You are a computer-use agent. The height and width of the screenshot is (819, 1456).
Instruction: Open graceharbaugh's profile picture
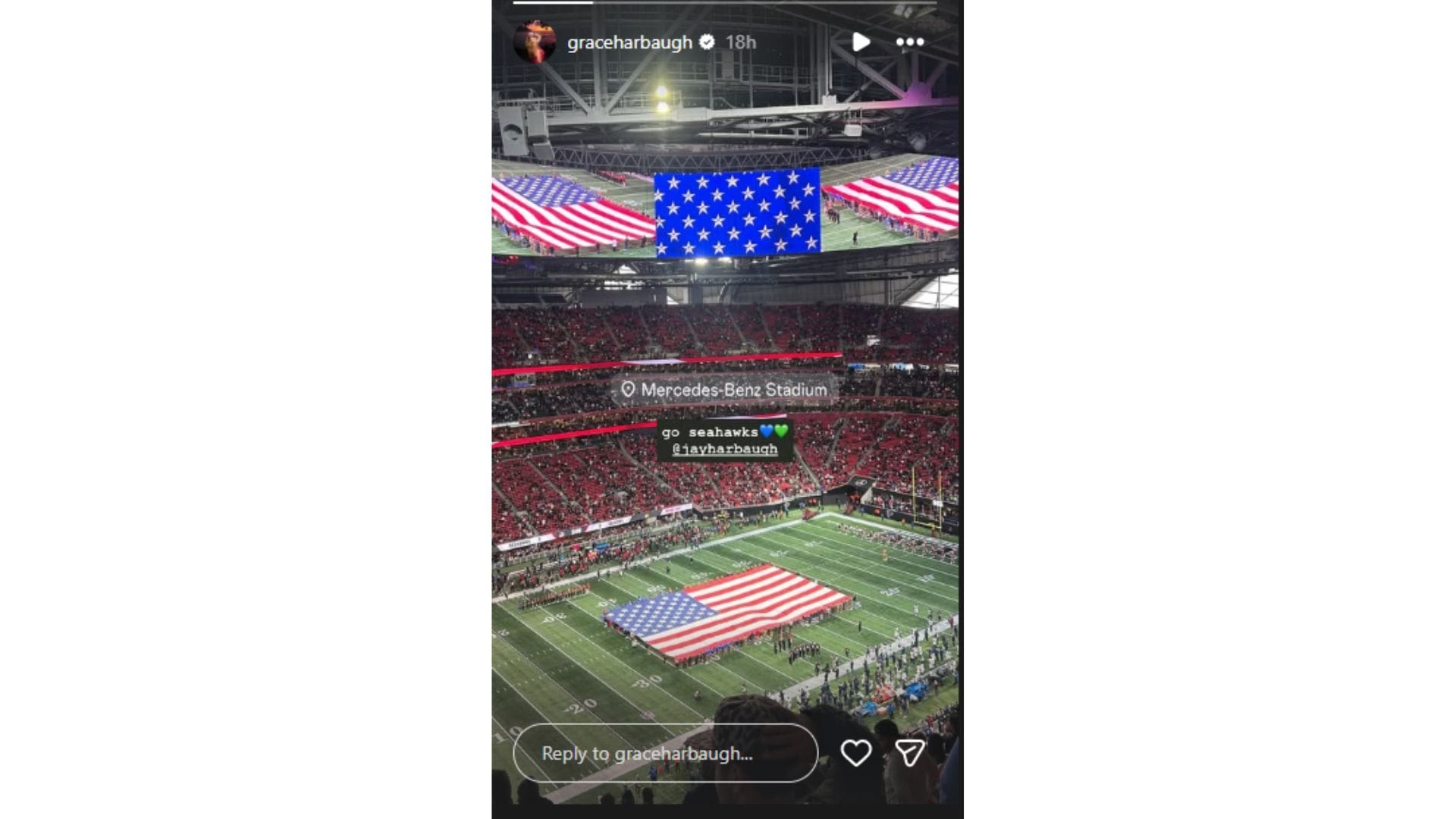click(535, 42)
